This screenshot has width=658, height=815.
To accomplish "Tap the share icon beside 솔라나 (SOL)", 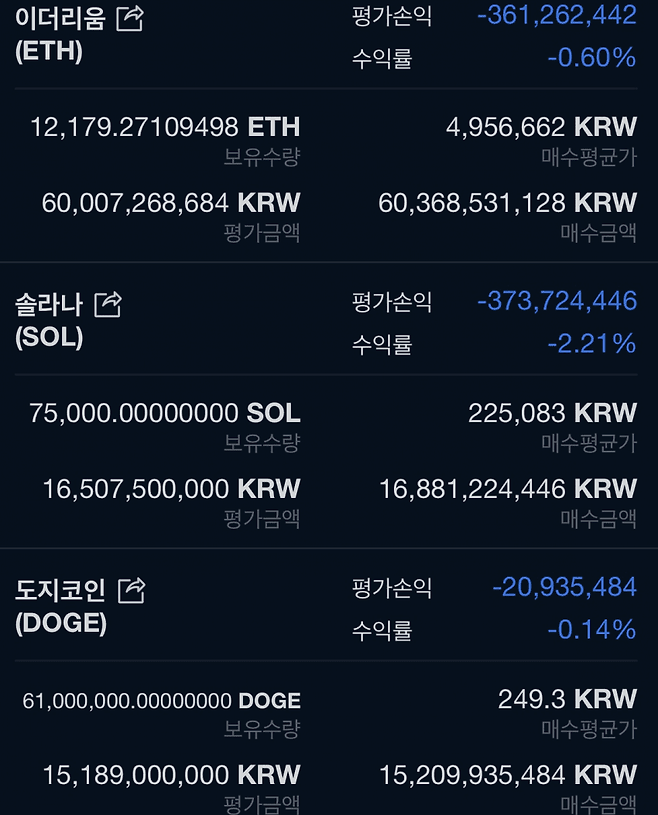I will pos(107,304).
